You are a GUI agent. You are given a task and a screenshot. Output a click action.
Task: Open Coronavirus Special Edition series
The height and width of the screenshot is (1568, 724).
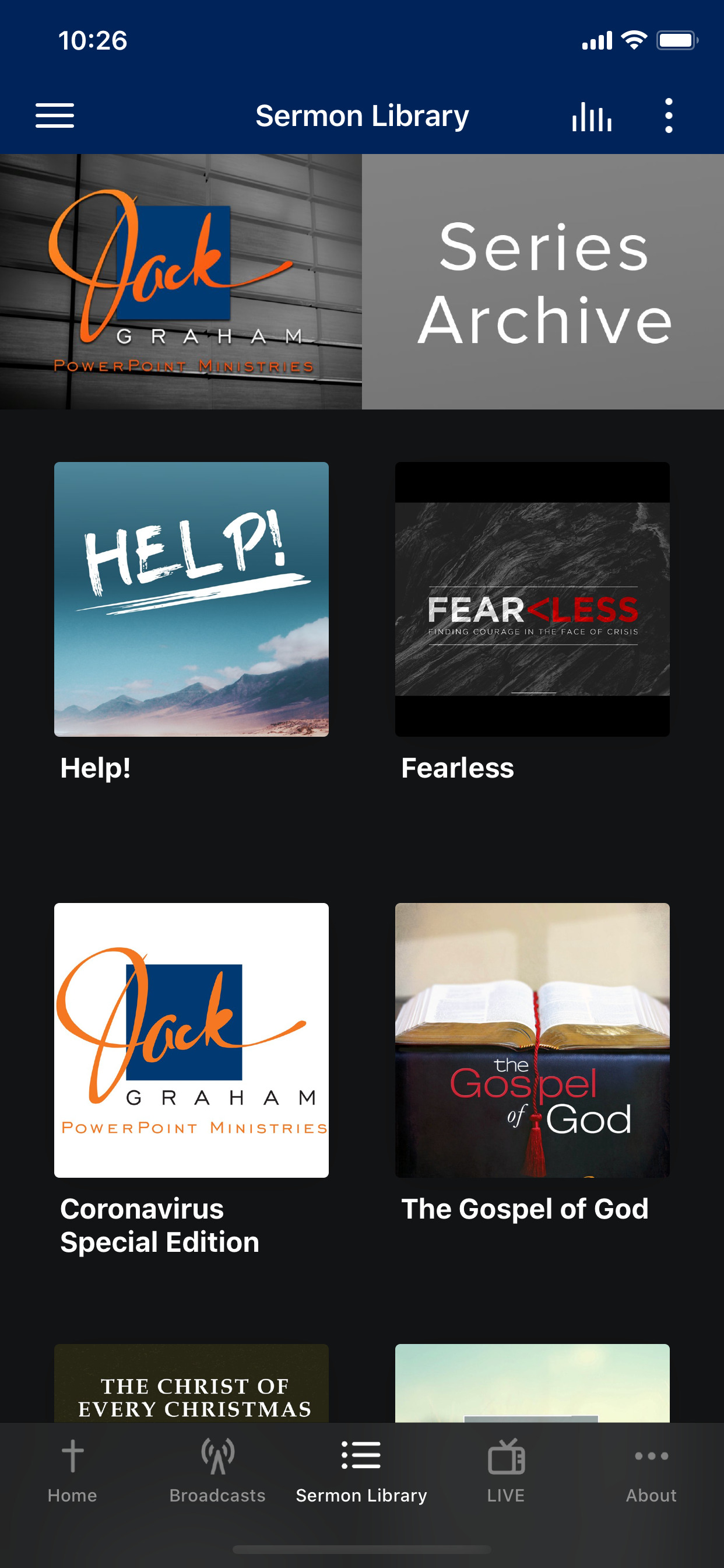pyautogui.click(x=191, y=1039)
